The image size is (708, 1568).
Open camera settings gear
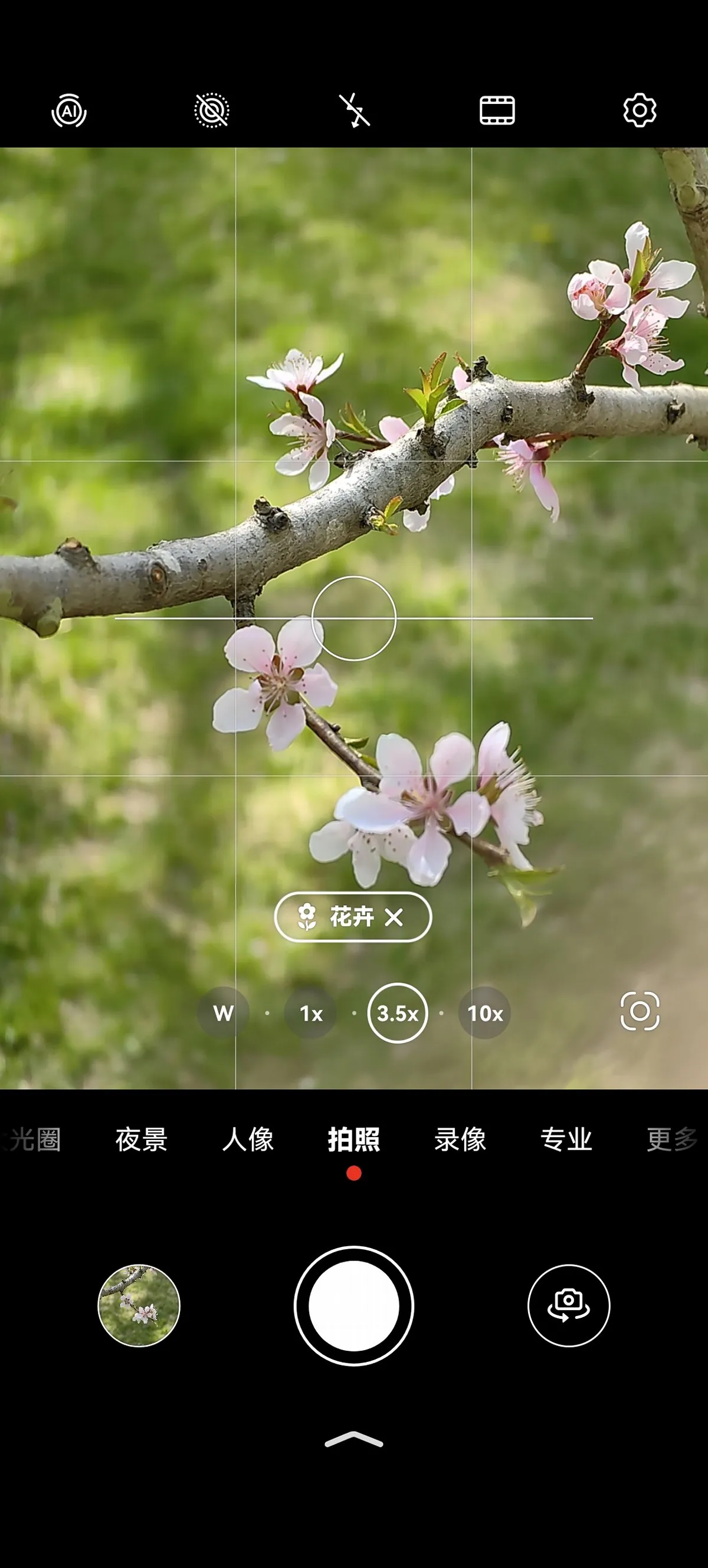point(640,111)
